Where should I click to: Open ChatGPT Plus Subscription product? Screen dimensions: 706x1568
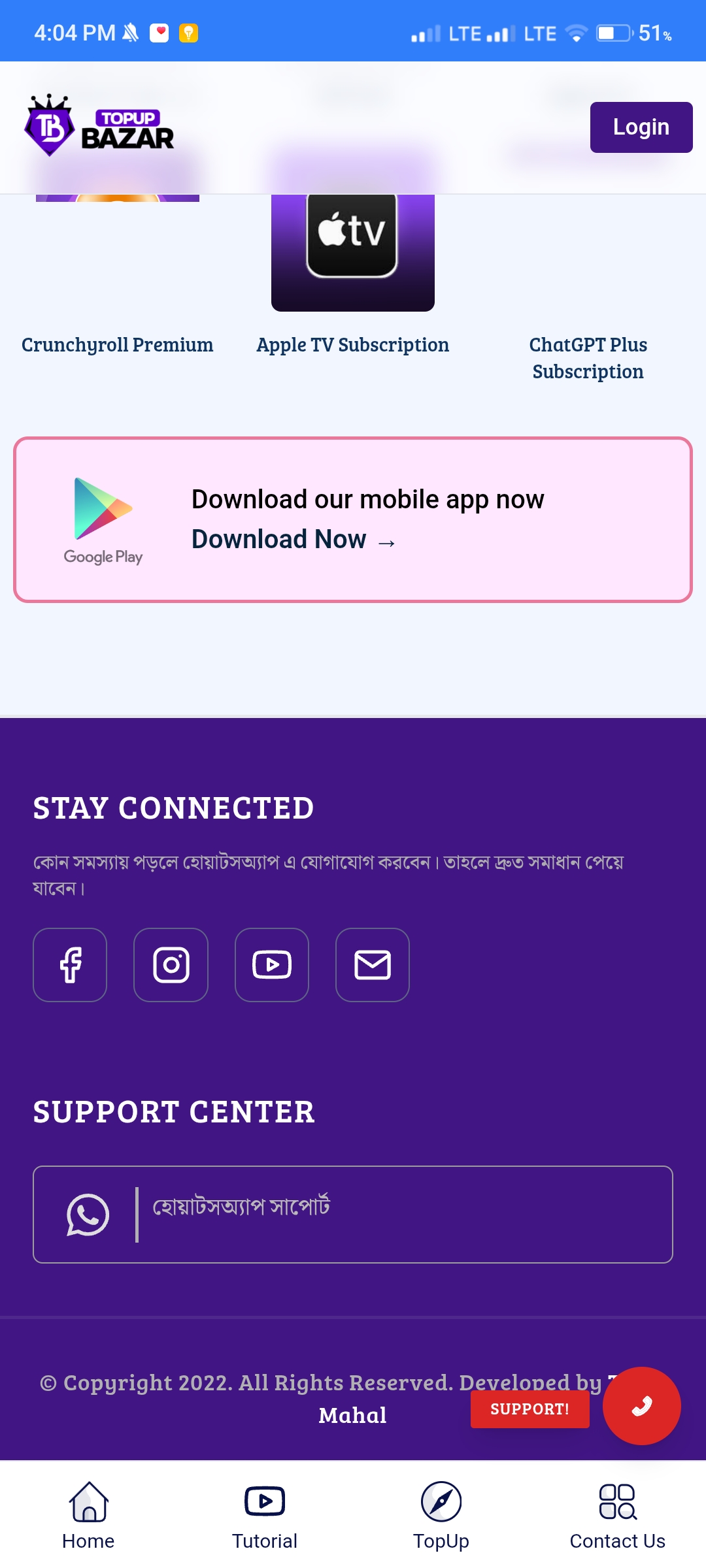(588, 357)
